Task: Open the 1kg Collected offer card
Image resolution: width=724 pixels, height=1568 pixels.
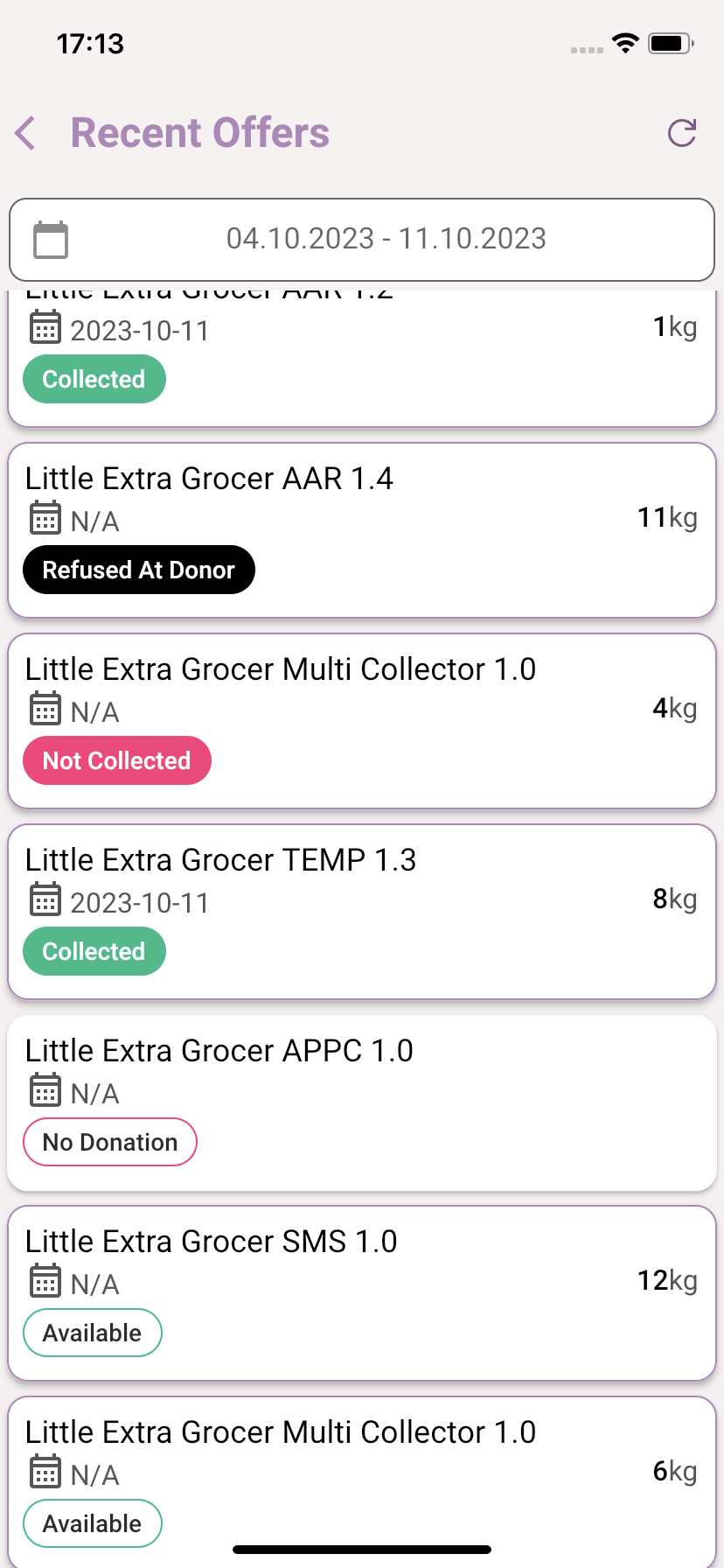Action: (x=362, y=359)
